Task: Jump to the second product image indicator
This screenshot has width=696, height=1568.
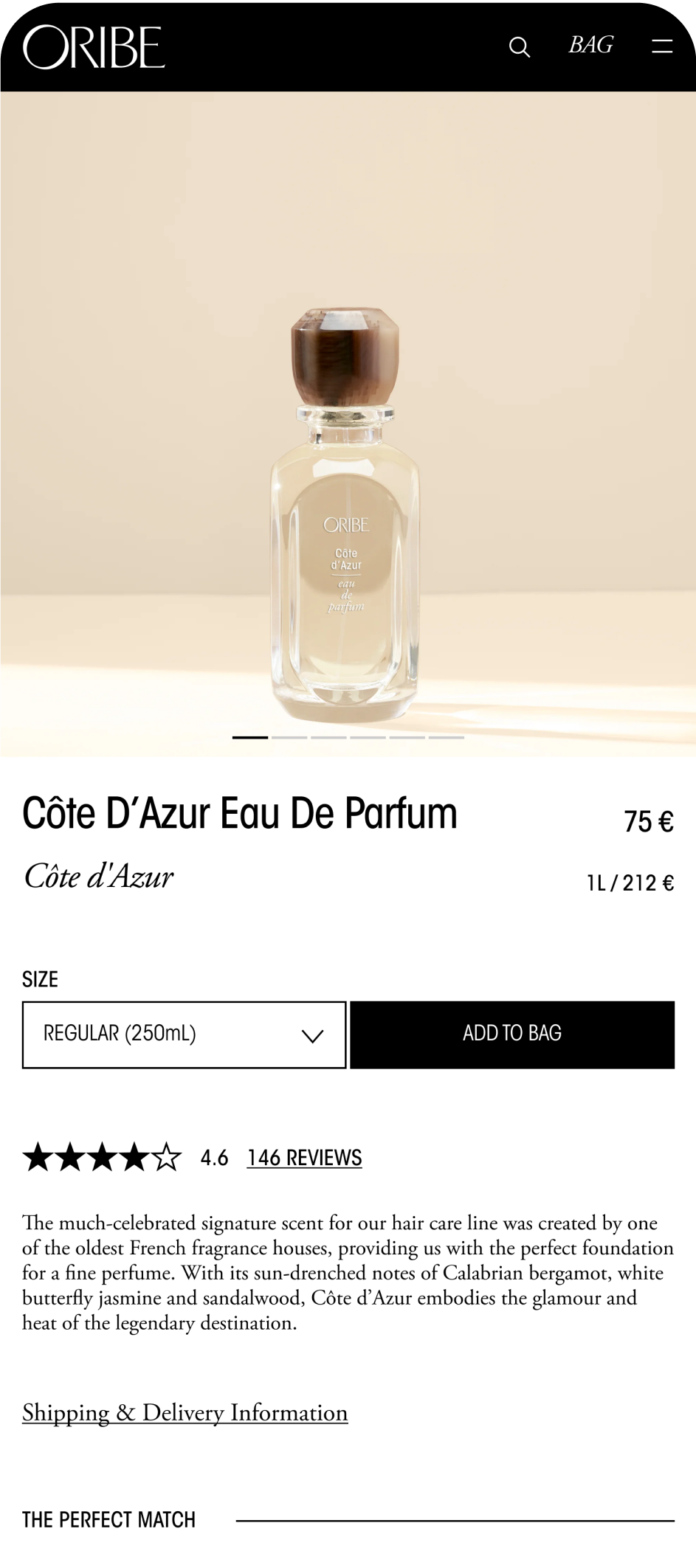Action: point(289,737)
